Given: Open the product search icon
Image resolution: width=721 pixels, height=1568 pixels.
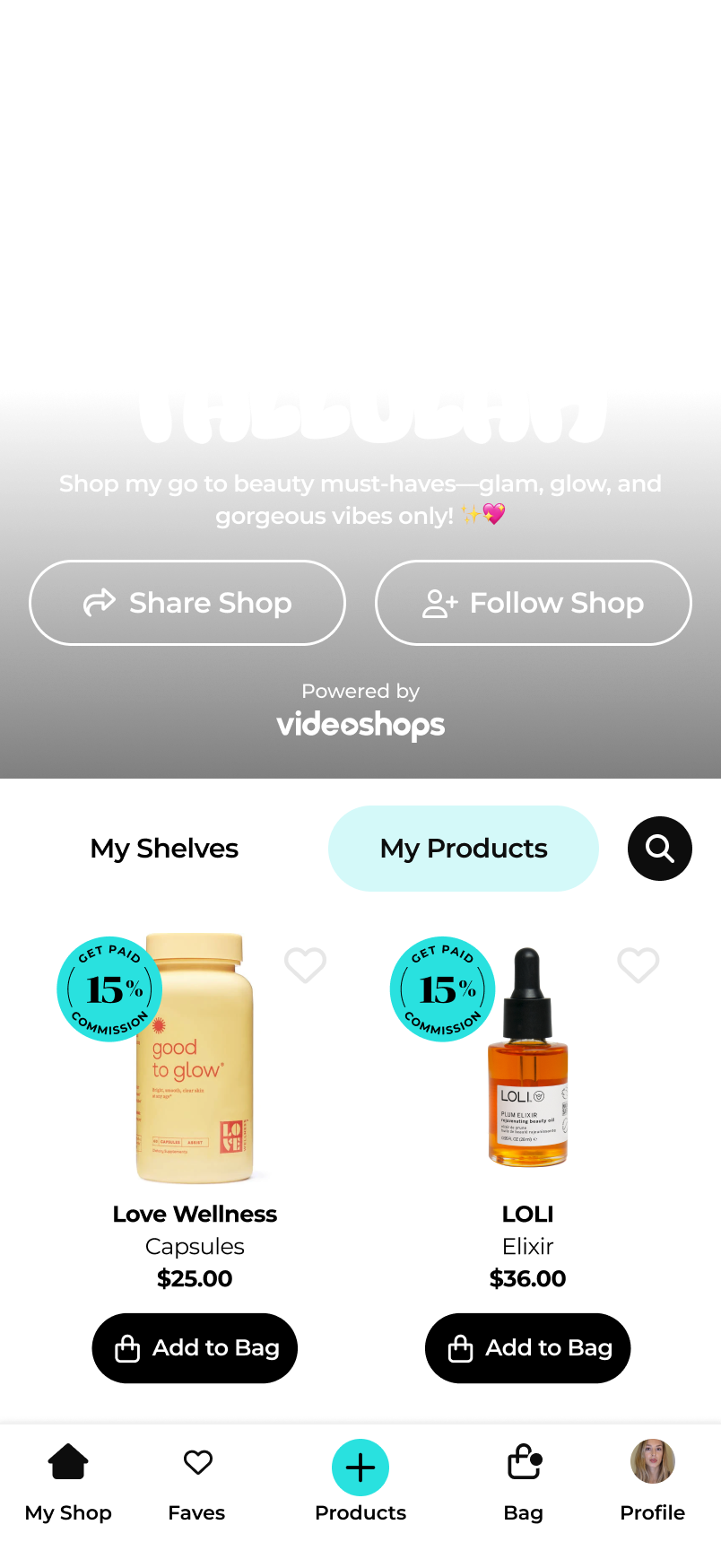Looking at the screenshot, I should click(x=660, y=849).
